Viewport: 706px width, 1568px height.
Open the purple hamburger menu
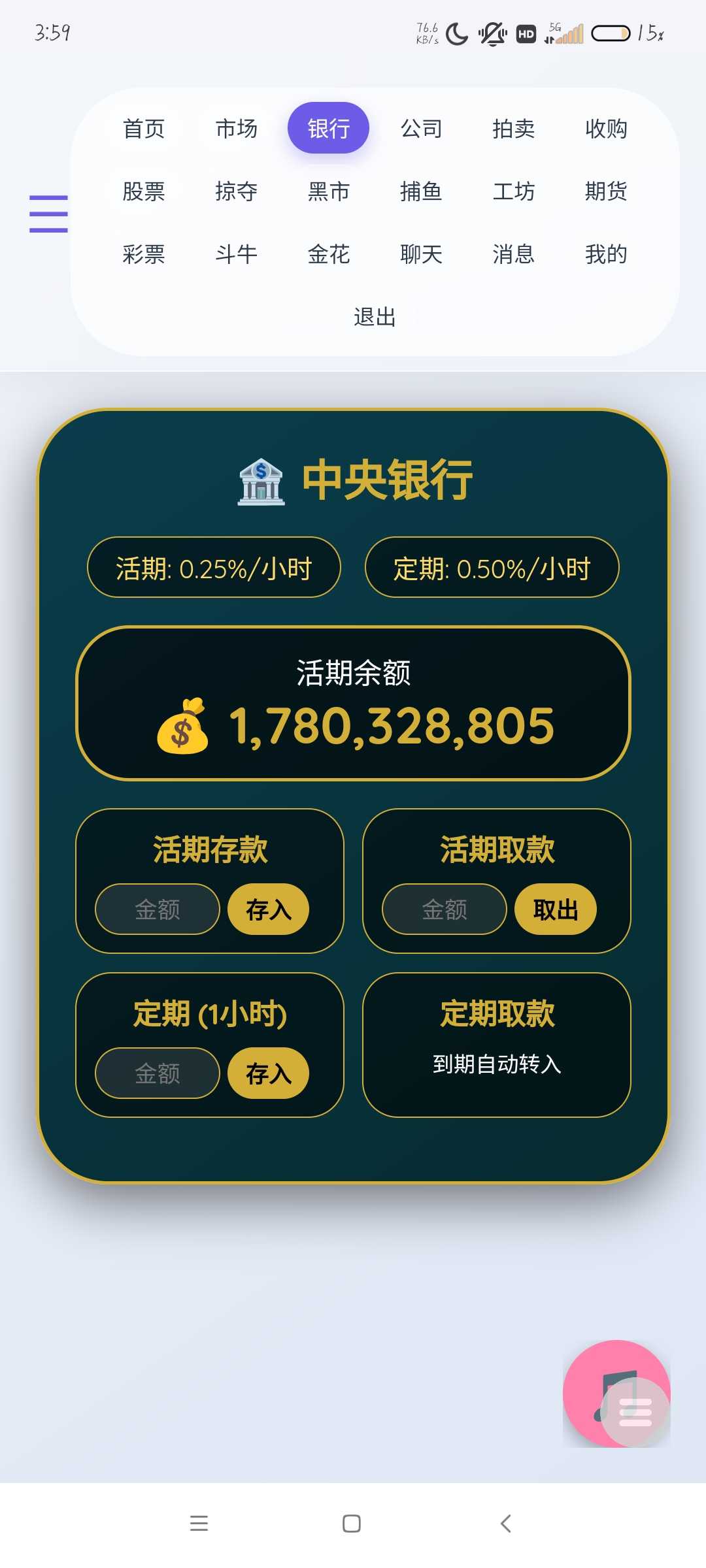(x=48, y=214)
